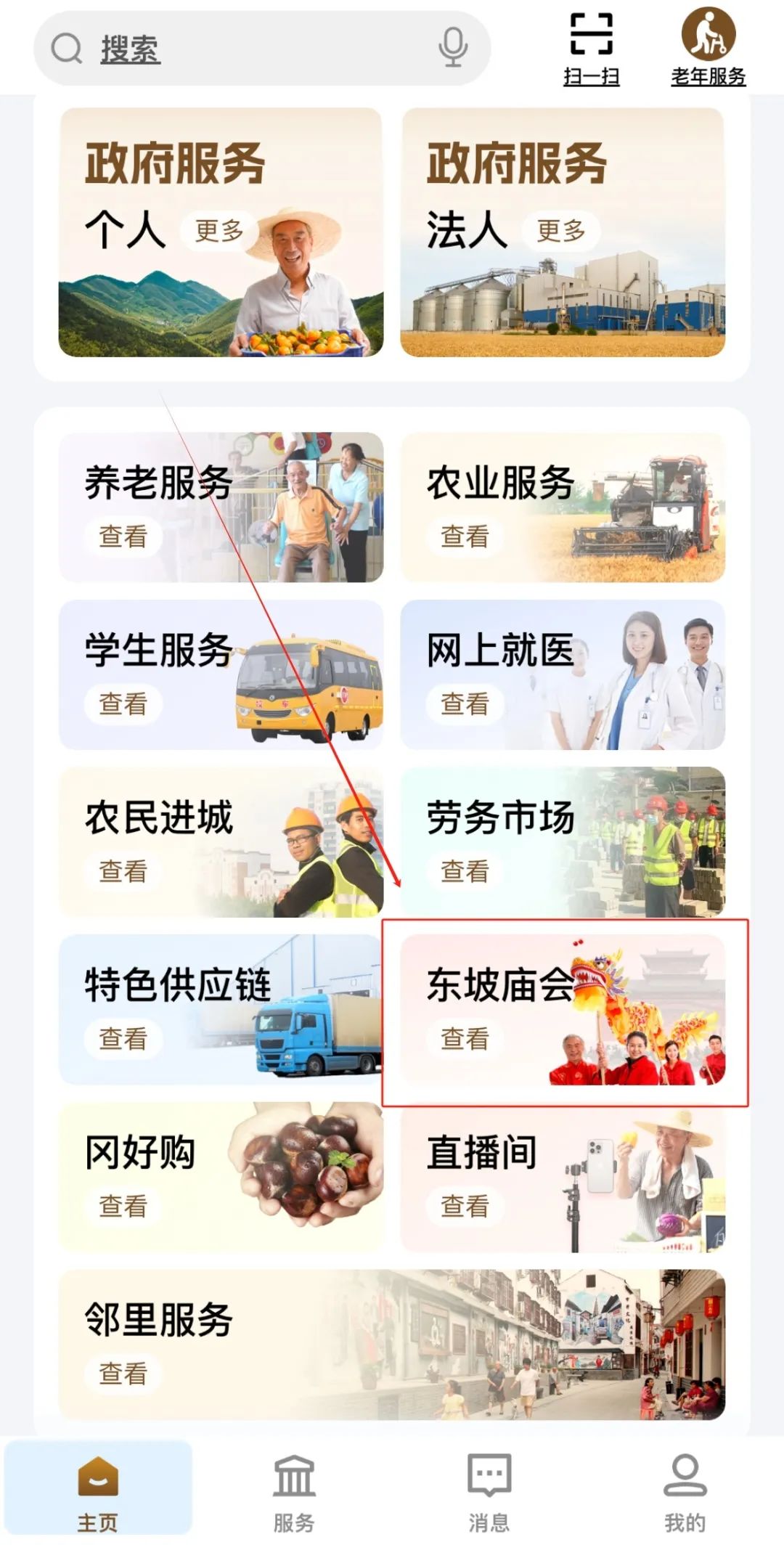Viewport: 784px width, 1550px height.
Task: Select the 网上就医 card
Action: pos(563,674)
